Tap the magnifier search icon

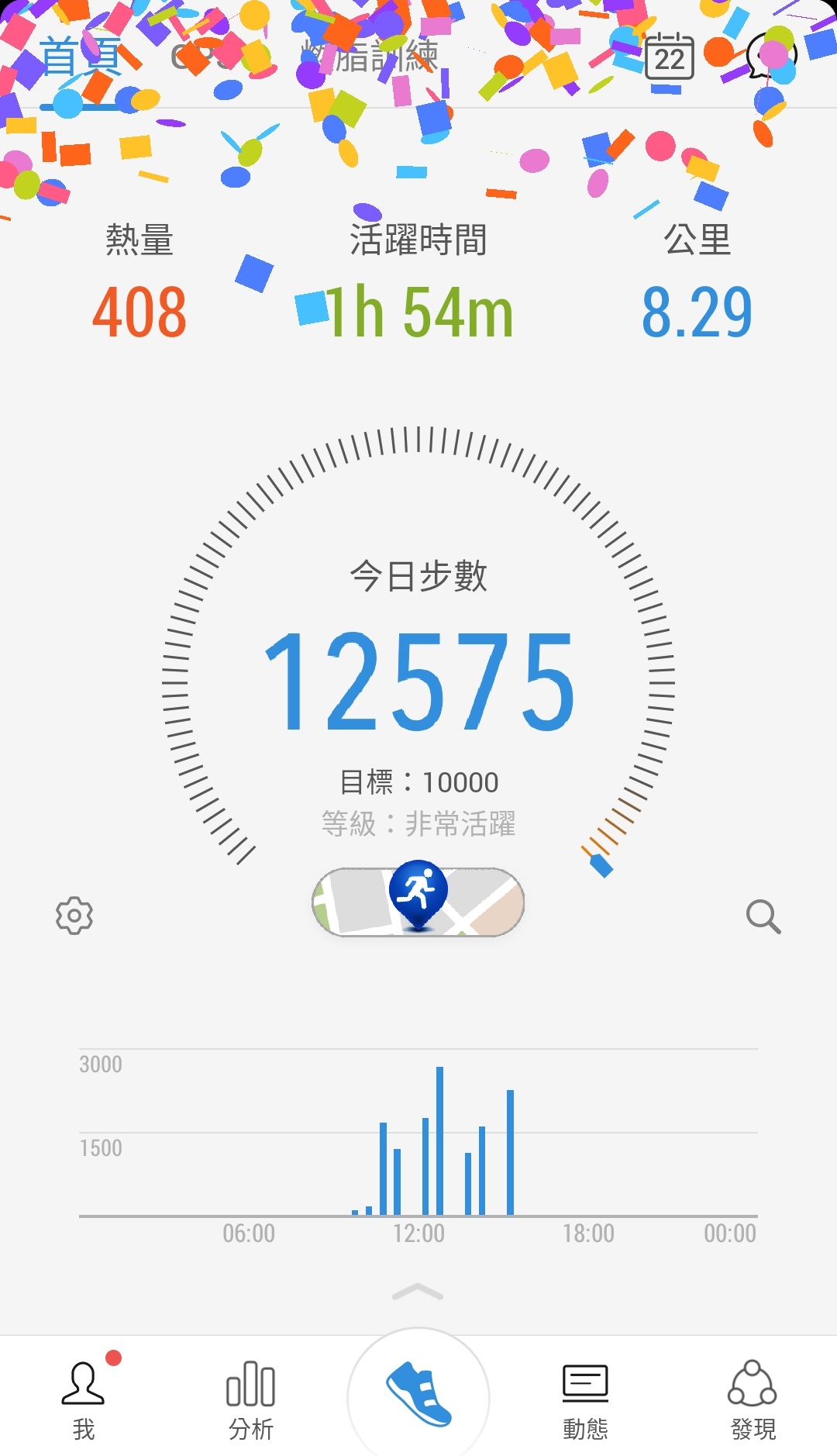pos(763,916)
